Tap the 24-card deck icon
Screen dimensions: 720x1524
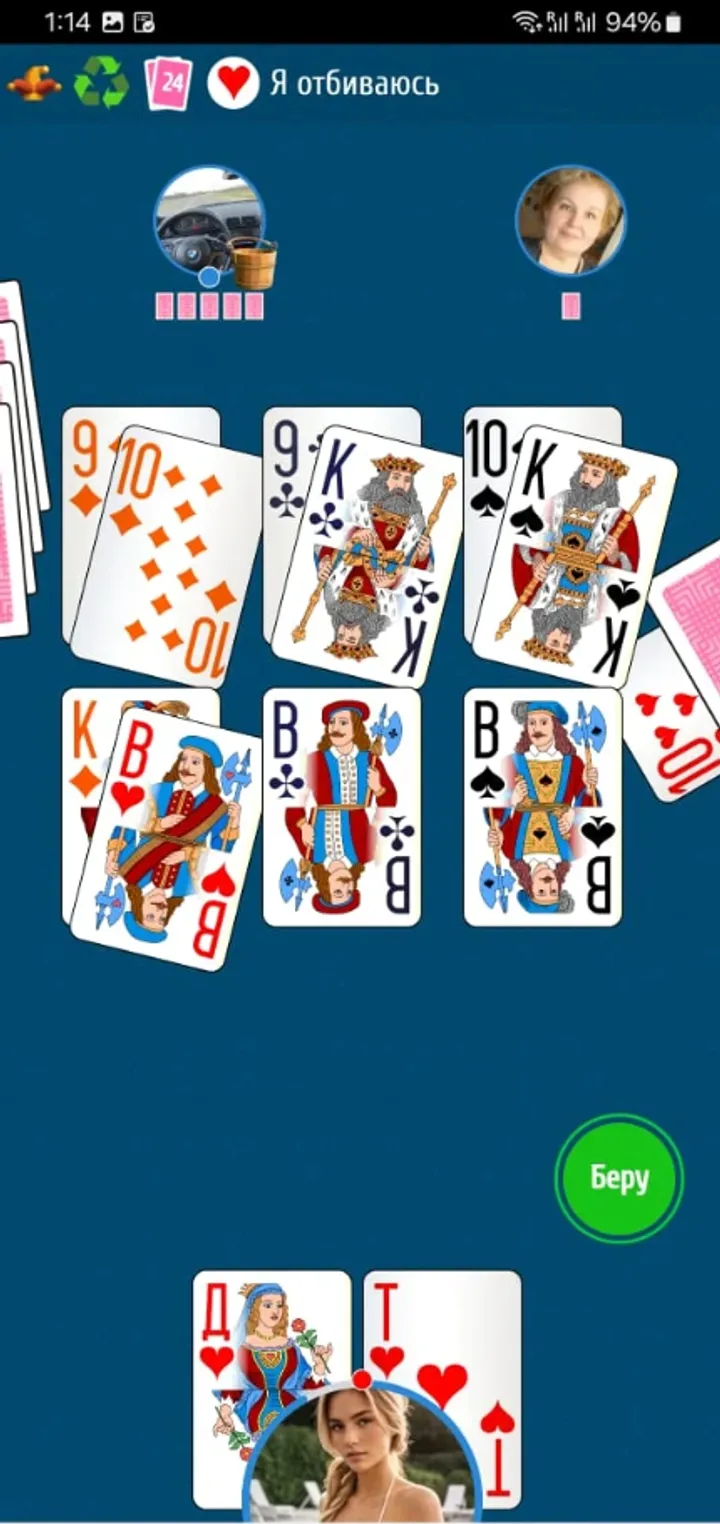click(168, 83)
